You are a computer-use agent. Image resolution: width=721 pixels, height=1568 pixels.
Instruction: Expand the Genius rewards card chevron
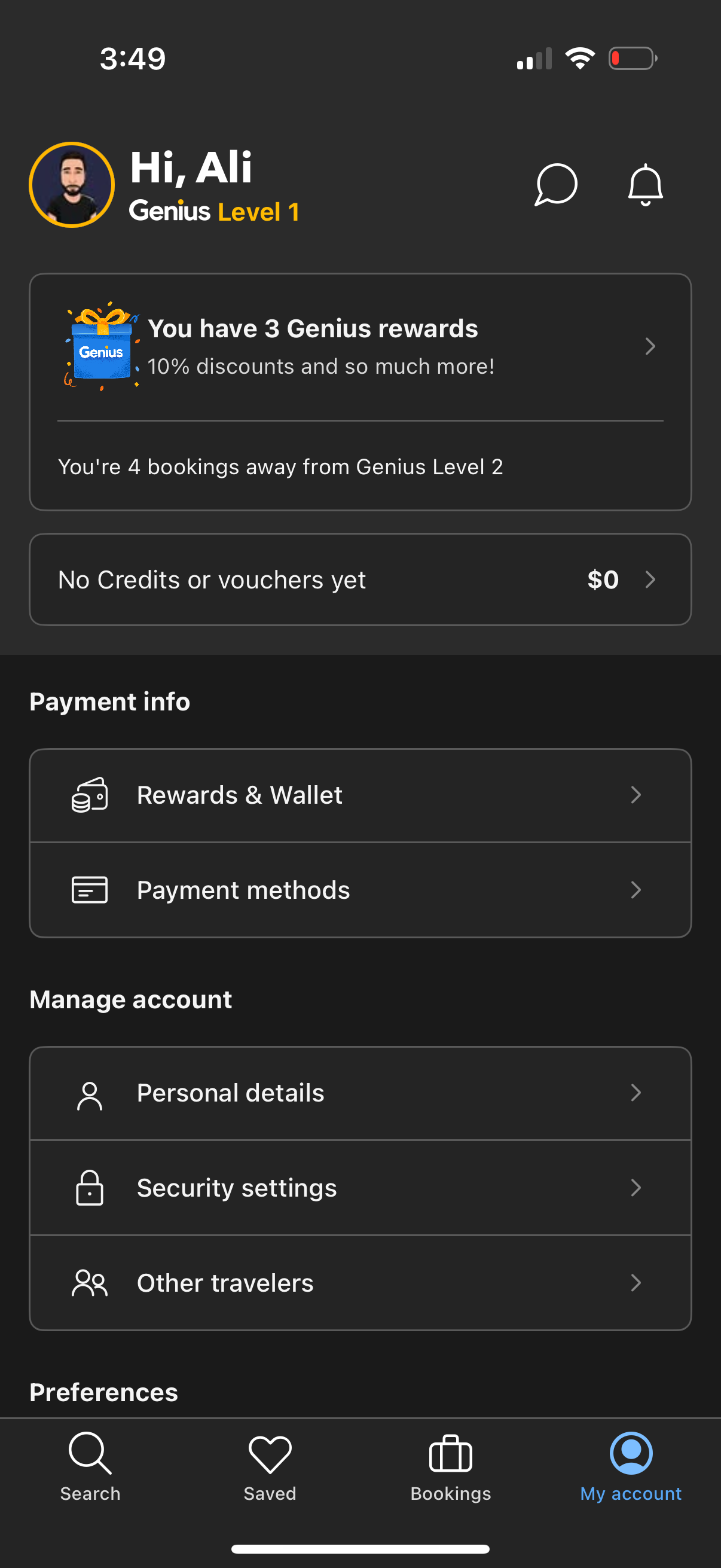click(x=650, y=346)
